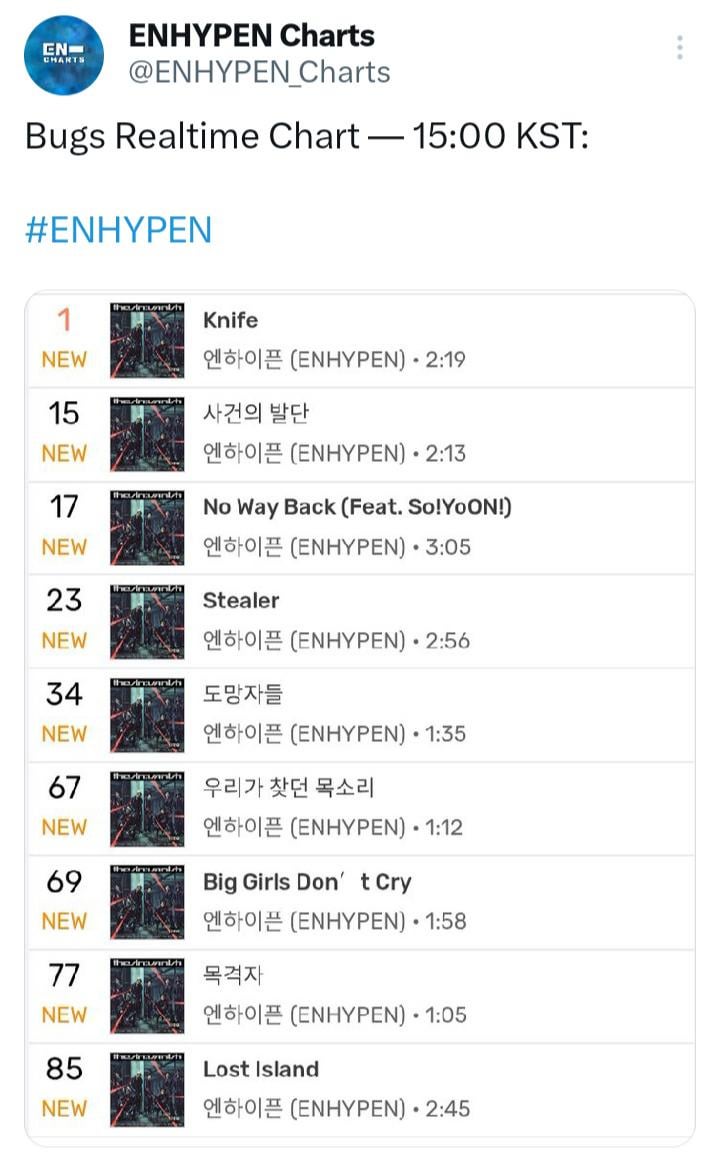Click the album art next to Big Girls Don't Cry
Viewport: 720px width, 1152px height.
pyautogui.click(x=146, y=901)
